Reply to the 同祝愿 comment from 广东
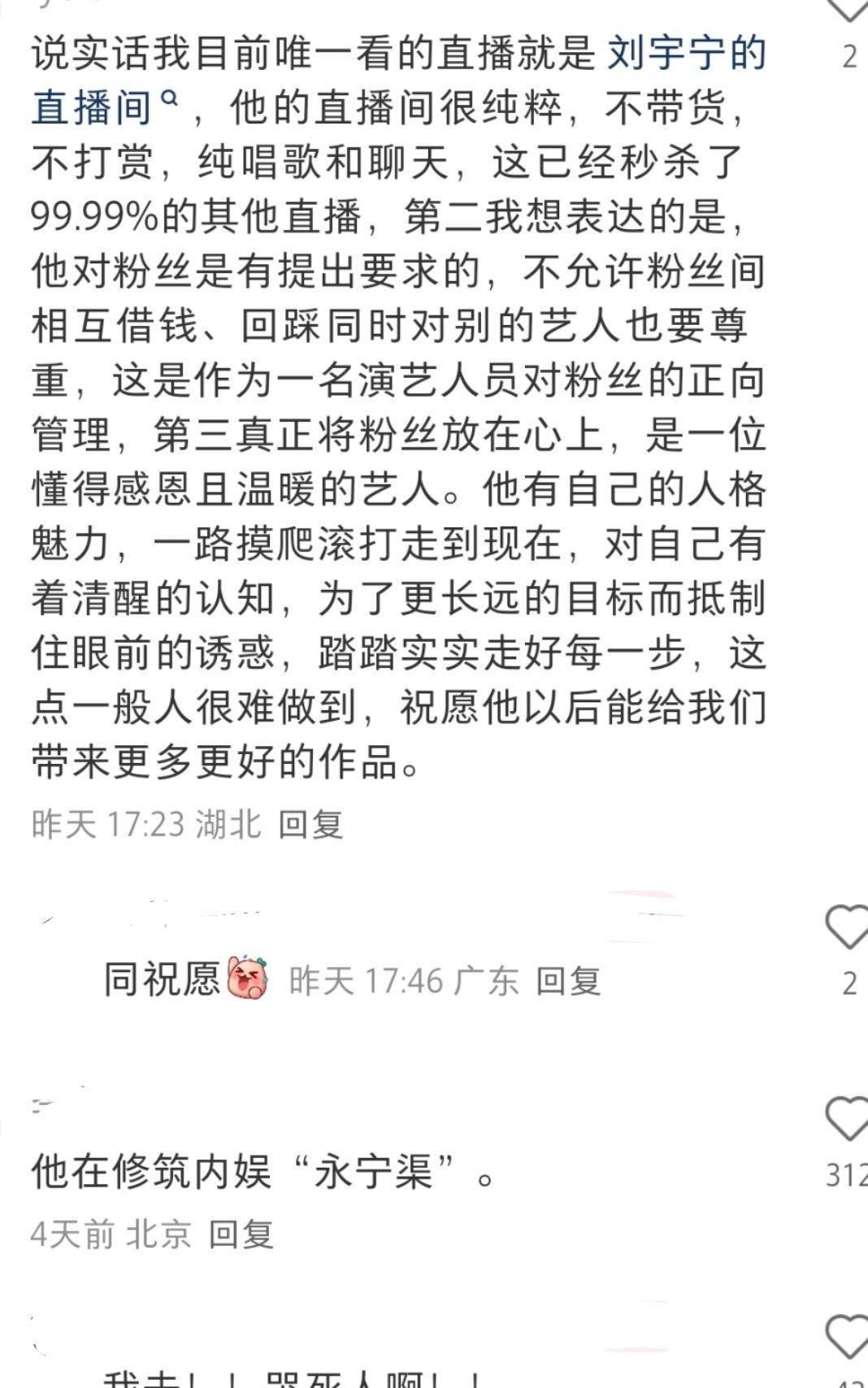 [568, 981]
